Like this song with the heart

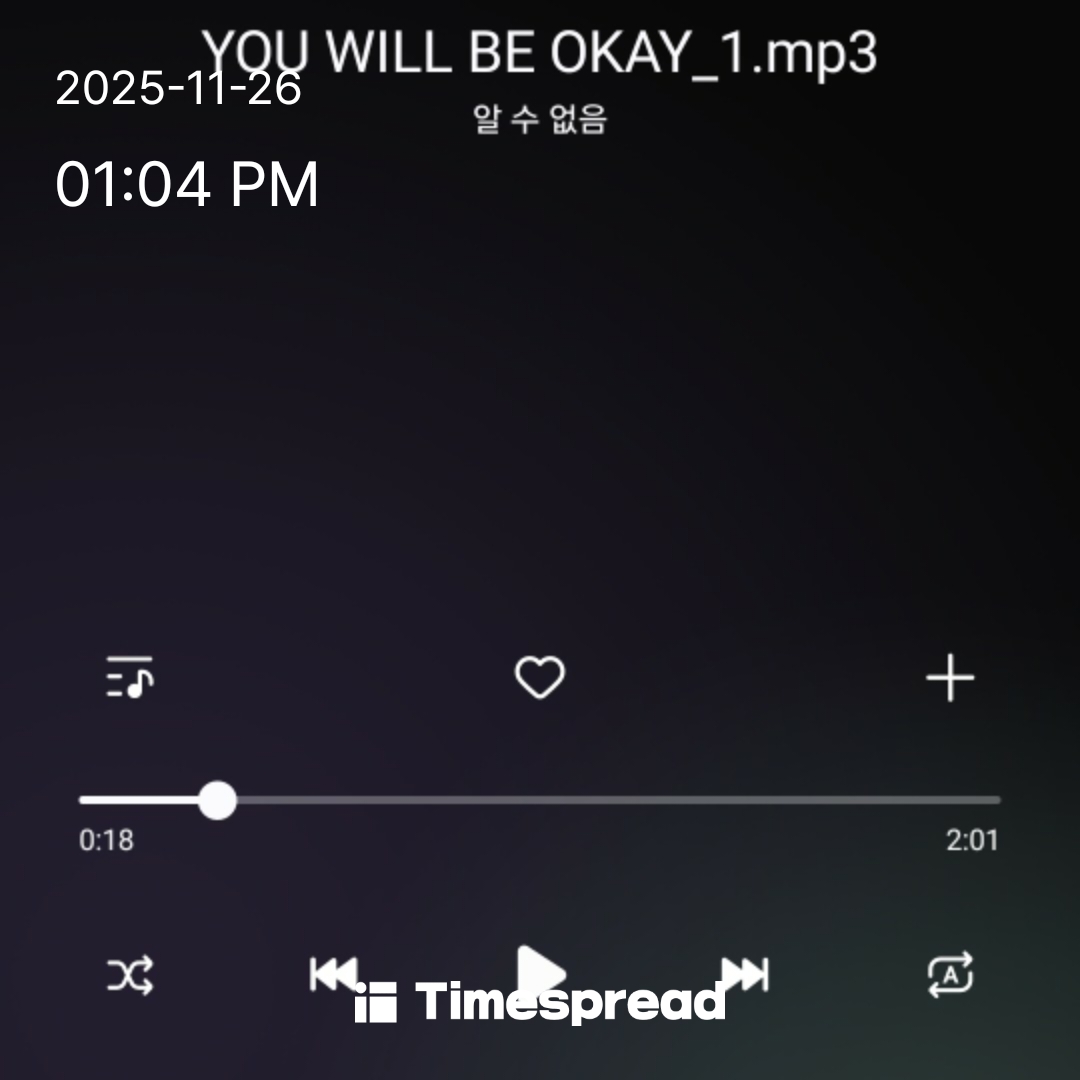[x=540, y=678]
